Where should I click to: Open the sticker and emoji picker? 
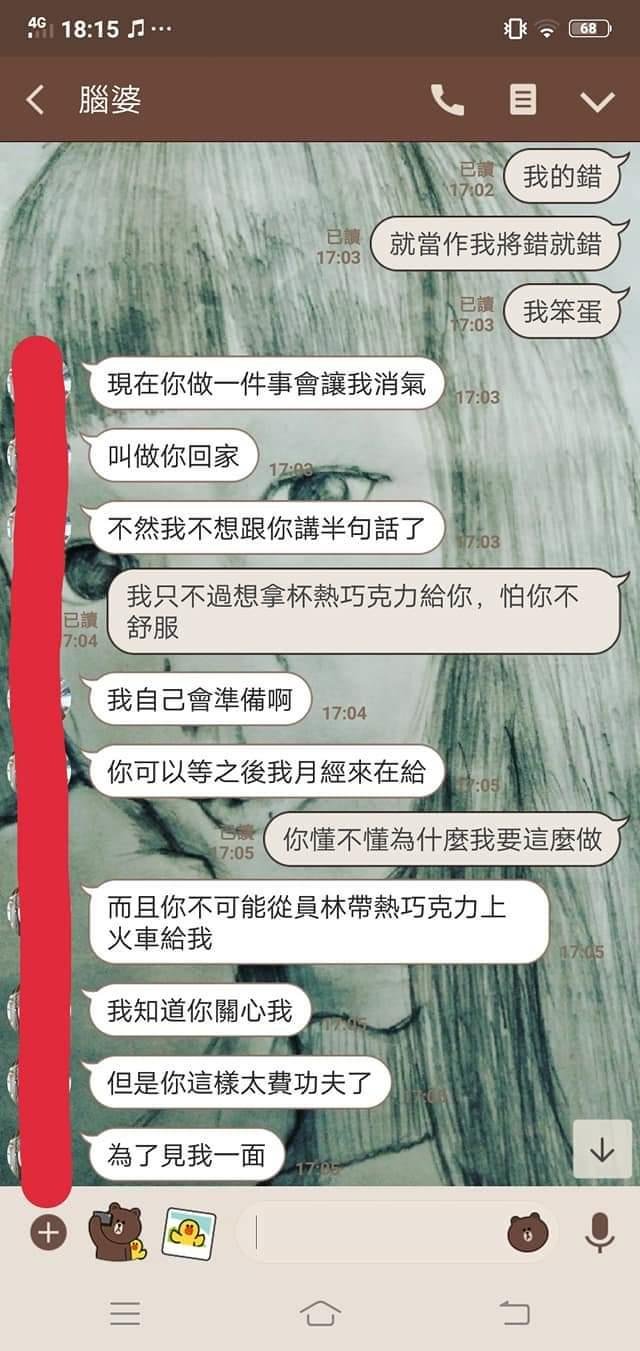pyautogui.click(x=528, y=1233)
